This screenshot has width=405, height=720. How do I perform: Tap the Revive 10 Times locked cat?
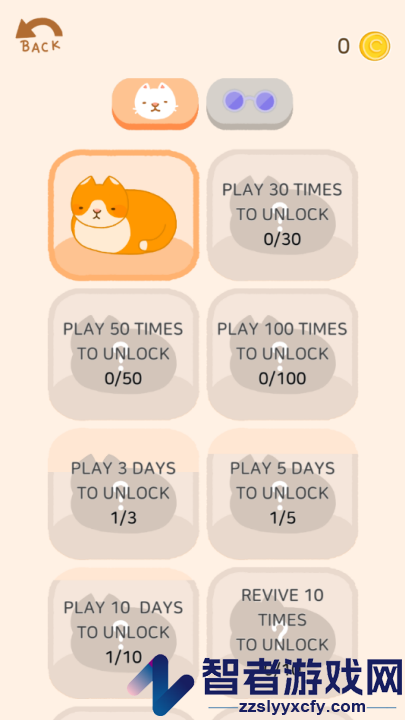pos(282,633)
